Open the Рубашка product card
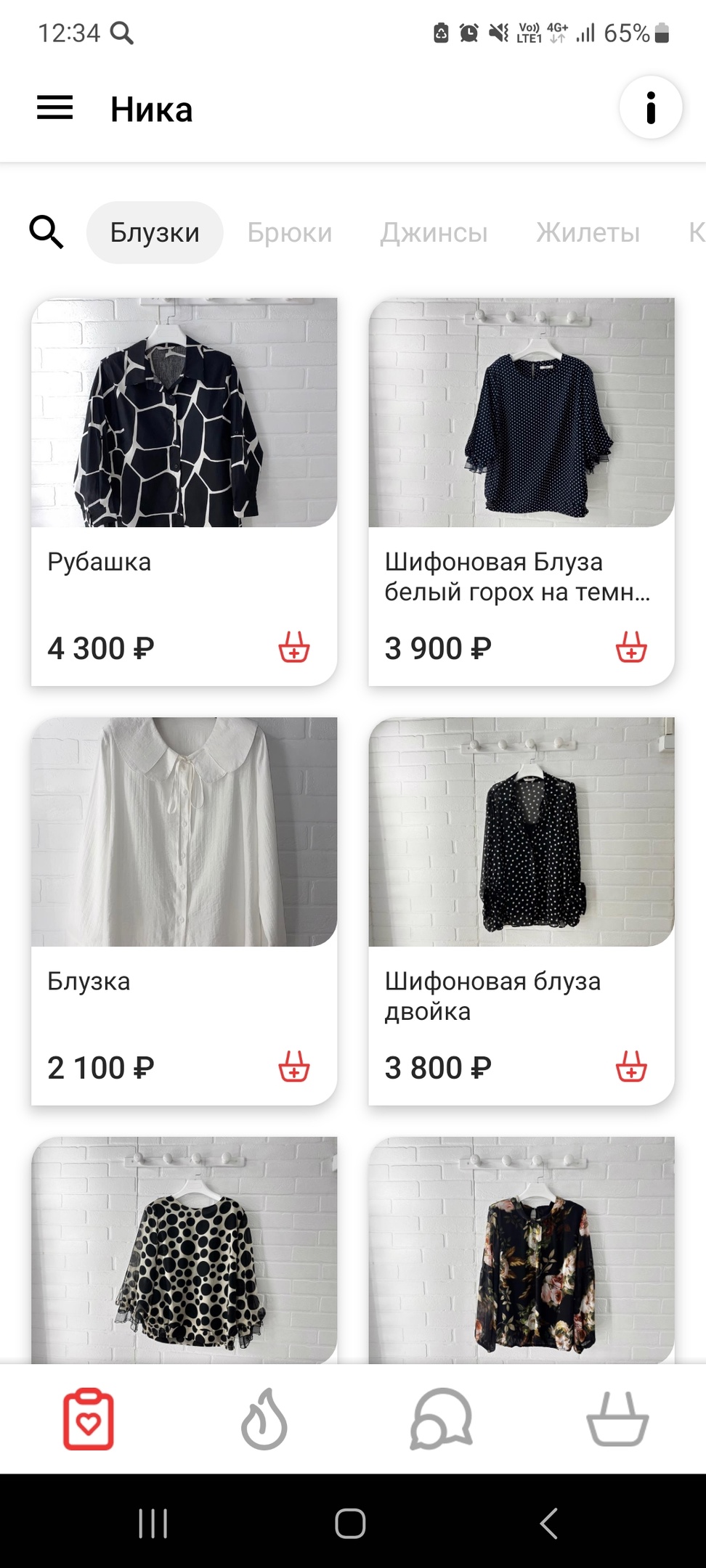This screenshot has width=706, height=1568. [184, 491]
